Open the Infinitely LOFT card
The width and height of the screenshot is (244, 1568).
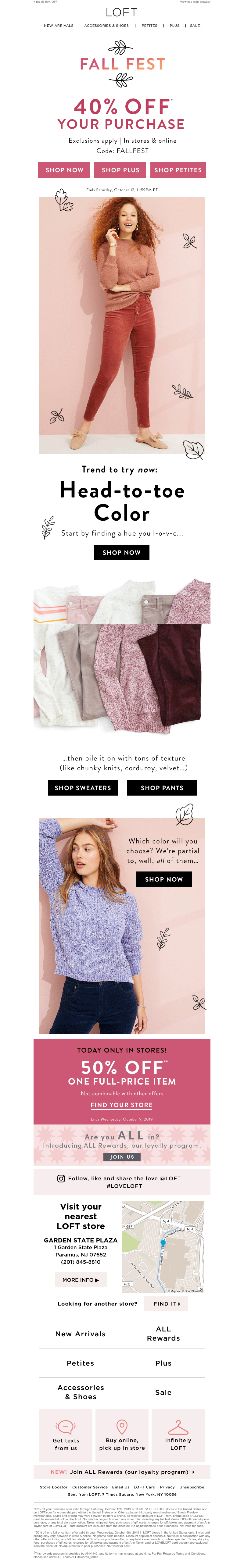tap(178, 1435)
